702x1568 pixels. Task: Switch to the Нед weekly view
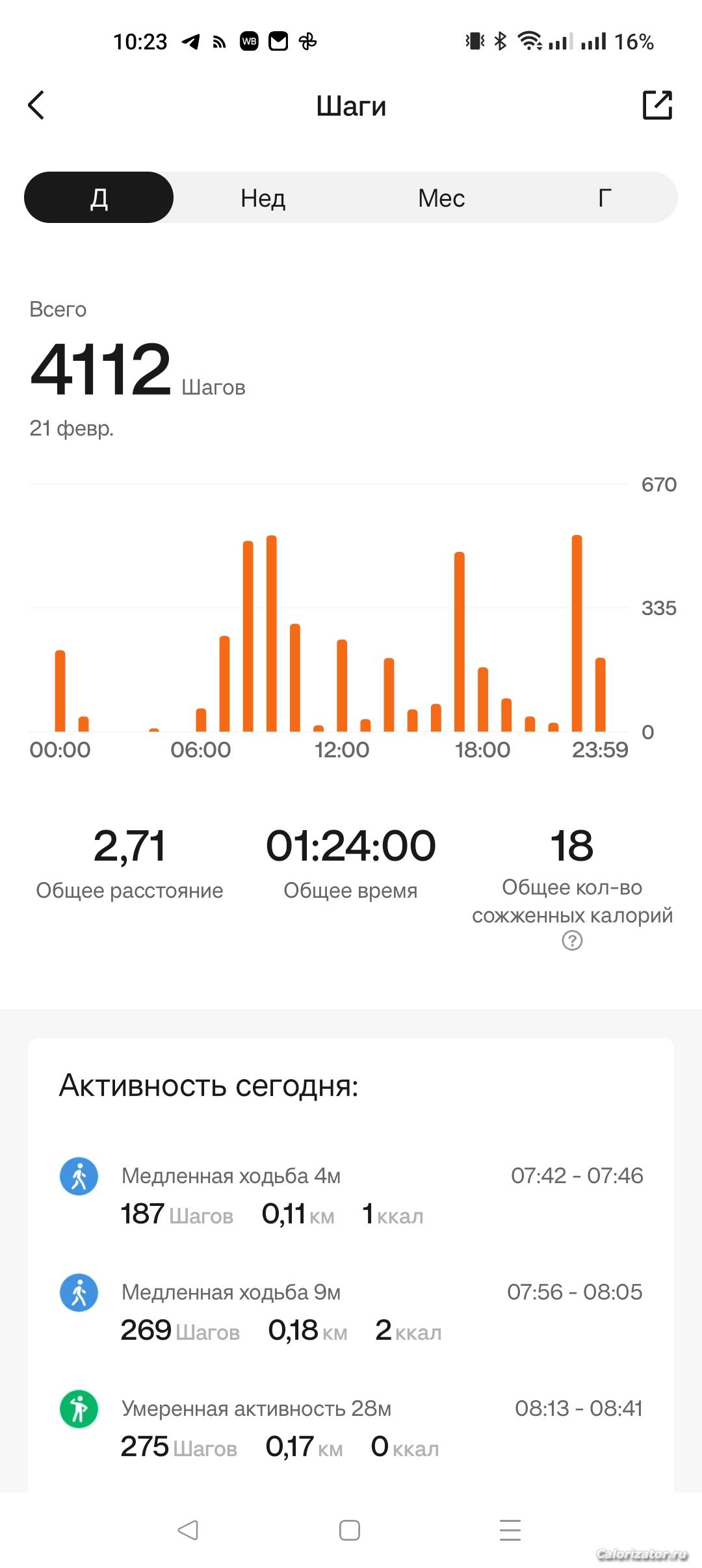263,198
